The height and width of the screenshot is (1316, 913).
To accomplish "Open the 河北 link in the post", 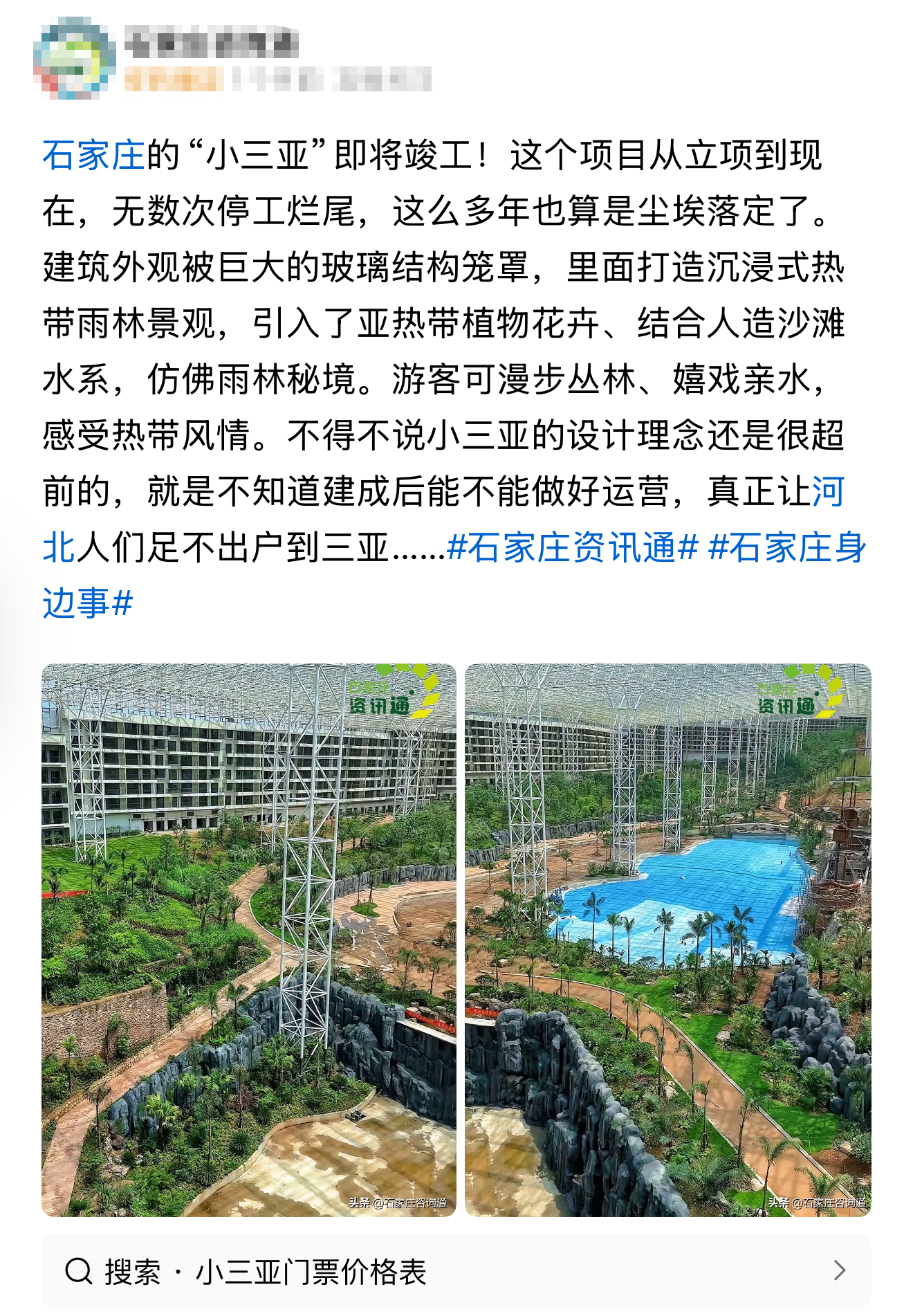I will coord(827,492).
